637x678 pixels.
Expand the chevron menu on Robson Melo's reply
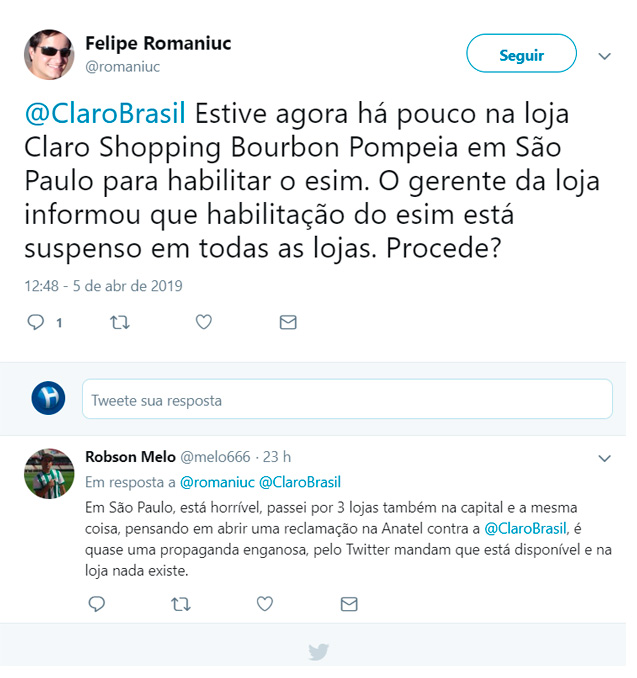pyautogui.click(x=604, y=458)
